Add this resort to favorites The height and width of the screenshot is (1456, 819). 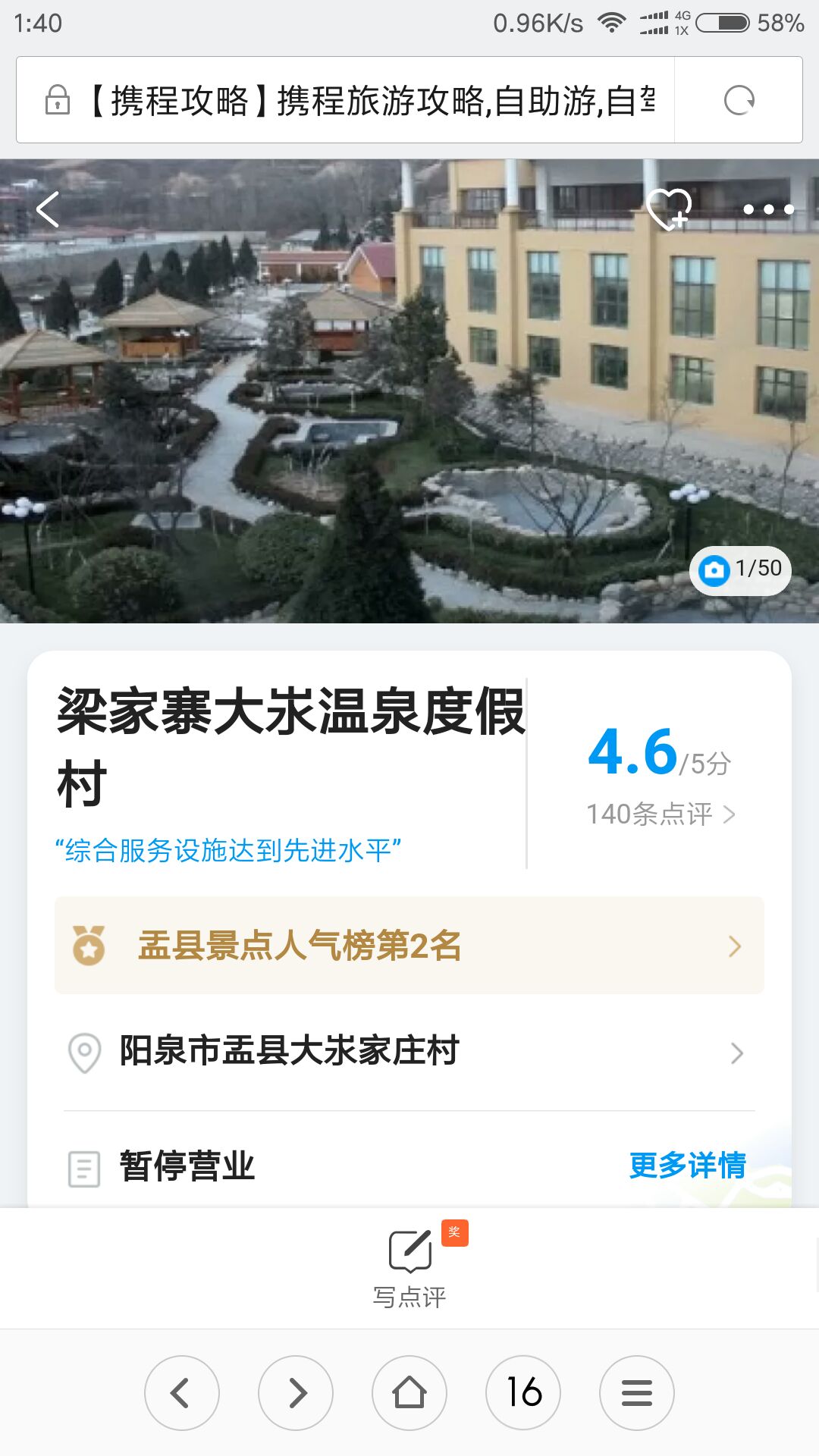click(x=669, y=209)
